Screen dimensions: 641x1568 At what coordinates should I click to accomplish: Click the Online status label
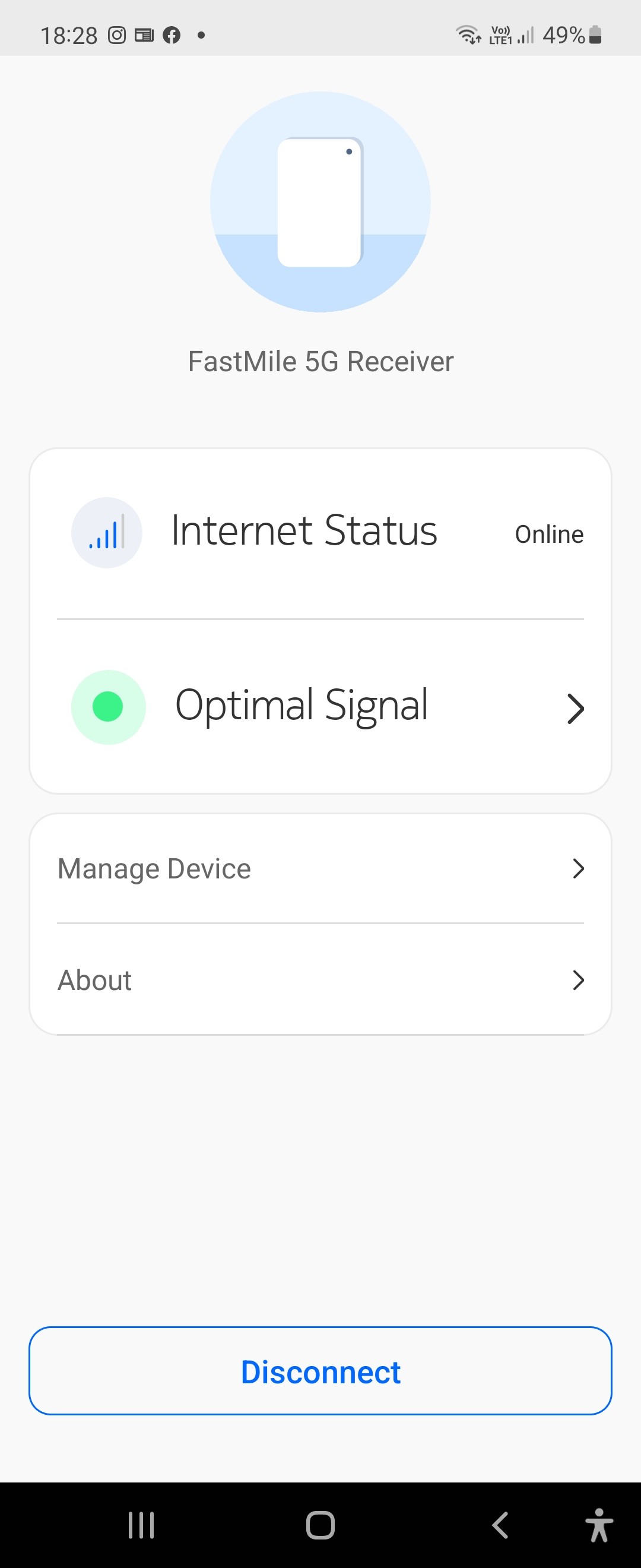tap(548, 533)
